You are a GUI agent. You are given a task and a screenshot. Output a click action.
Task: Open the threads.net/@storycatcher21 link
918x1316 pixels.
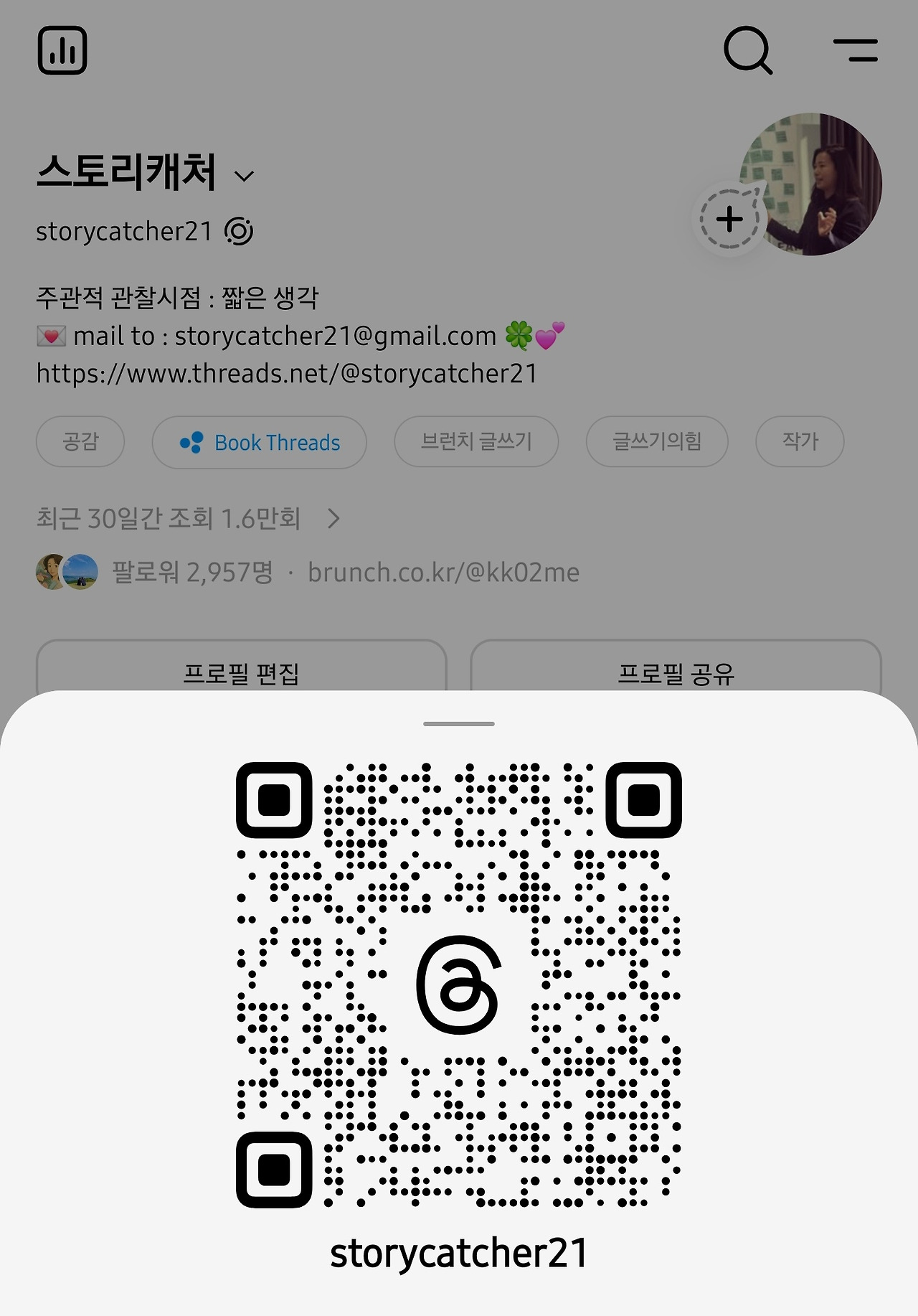[x=287, y=374]
